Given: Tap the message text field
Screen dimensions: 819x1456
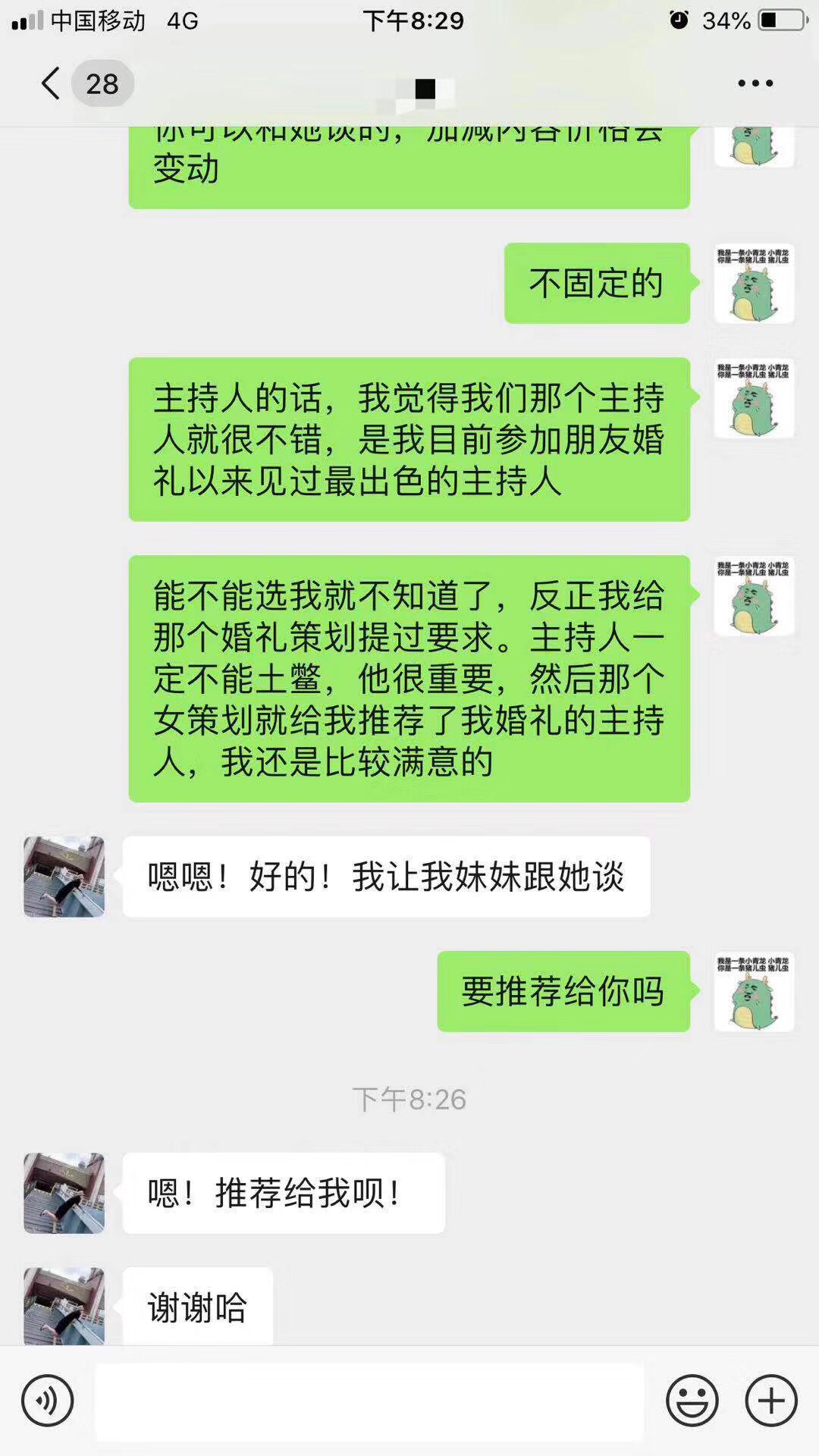Looking at the screenshot, I should (369, 1401).
